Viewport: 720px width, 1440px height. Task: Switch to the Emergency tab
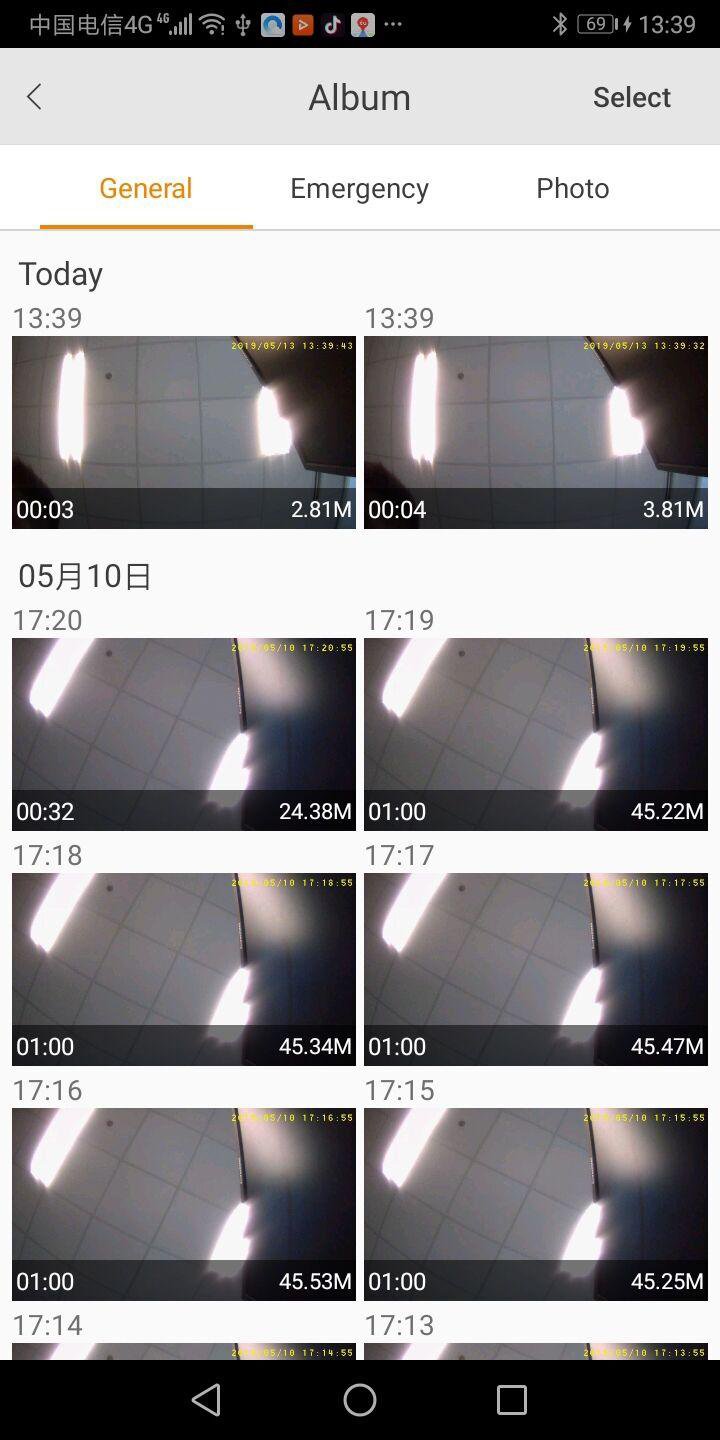pyautogui.click(x=359, y=188)
